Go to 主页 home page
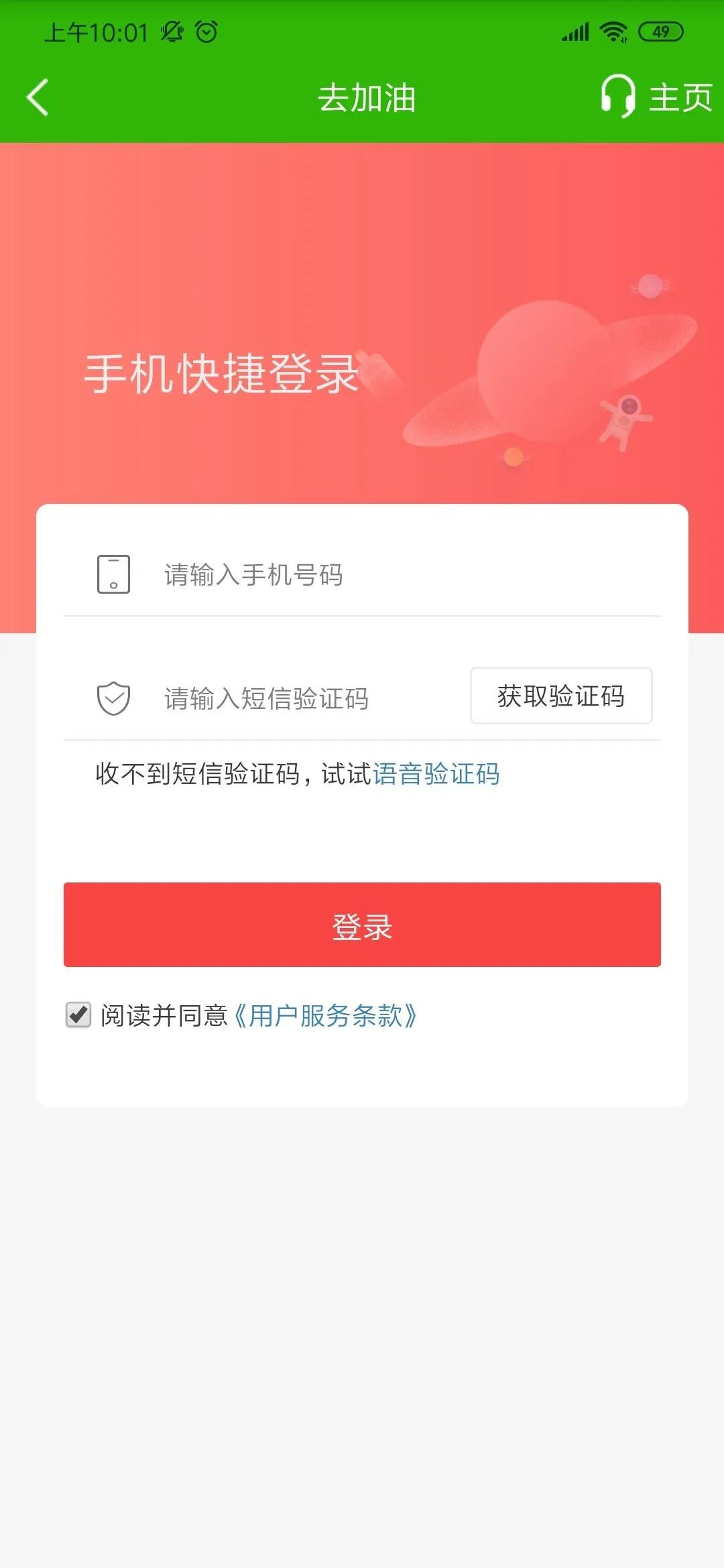 (x=680, y=98)
